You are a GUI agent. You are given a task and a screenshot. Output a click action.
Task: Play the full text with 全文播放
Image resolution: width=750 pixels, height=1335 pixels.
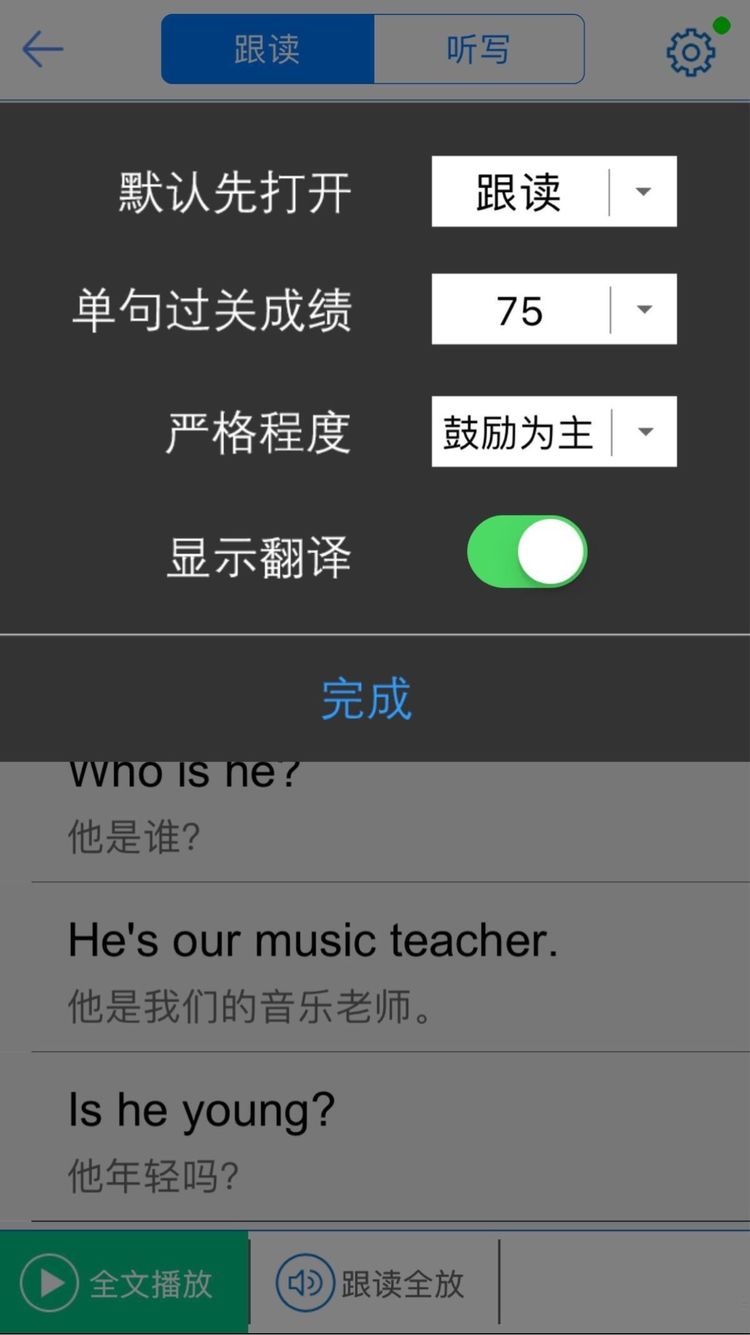tap(124, 1283)
